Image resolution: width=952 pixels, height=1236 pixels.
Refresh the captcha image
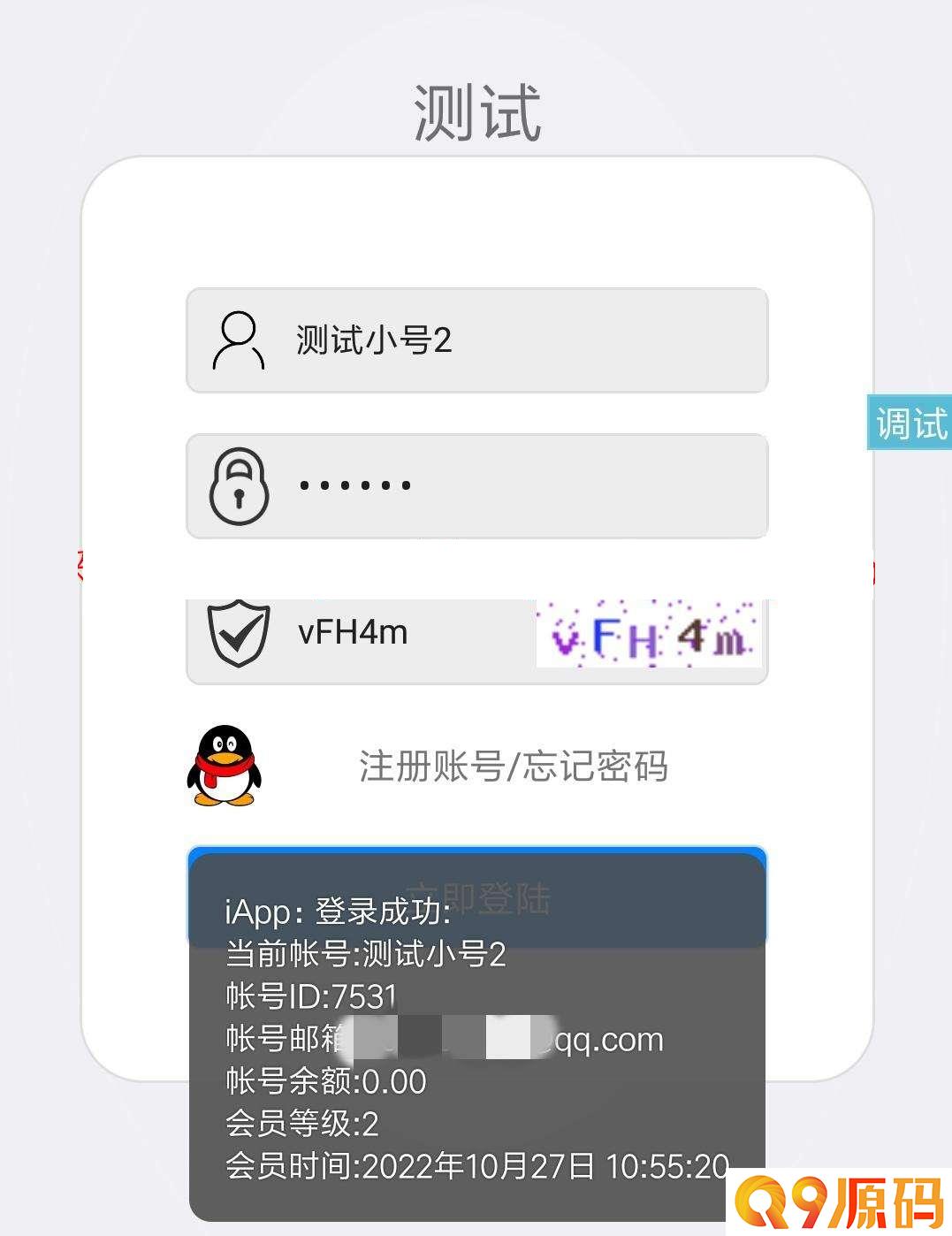pyautogui.click(x=650, y=634)
